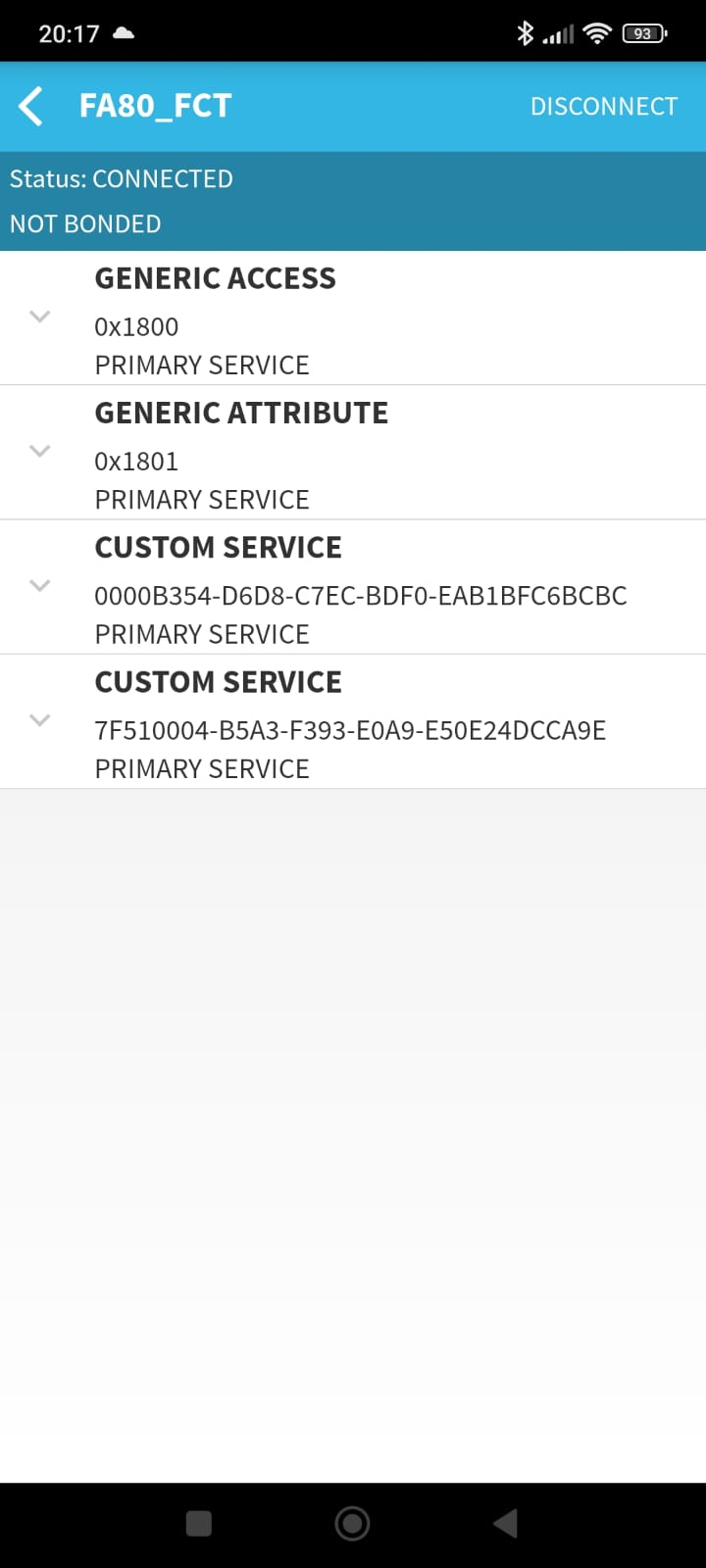Image resolution: width=706 pixels, height=1568 pixels.
Task: Tap the system home button
Action: pyautogui.click(x=352, y=1523)
